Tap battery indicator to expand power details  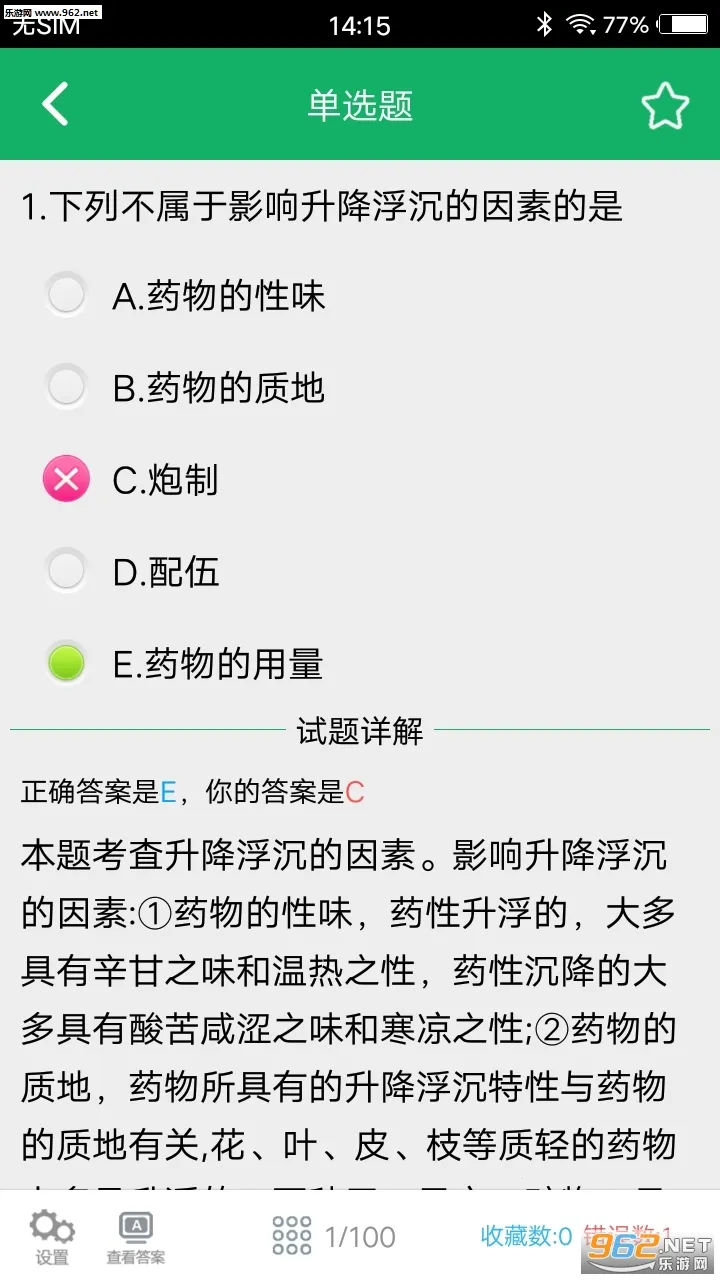(x=682, y=24)
